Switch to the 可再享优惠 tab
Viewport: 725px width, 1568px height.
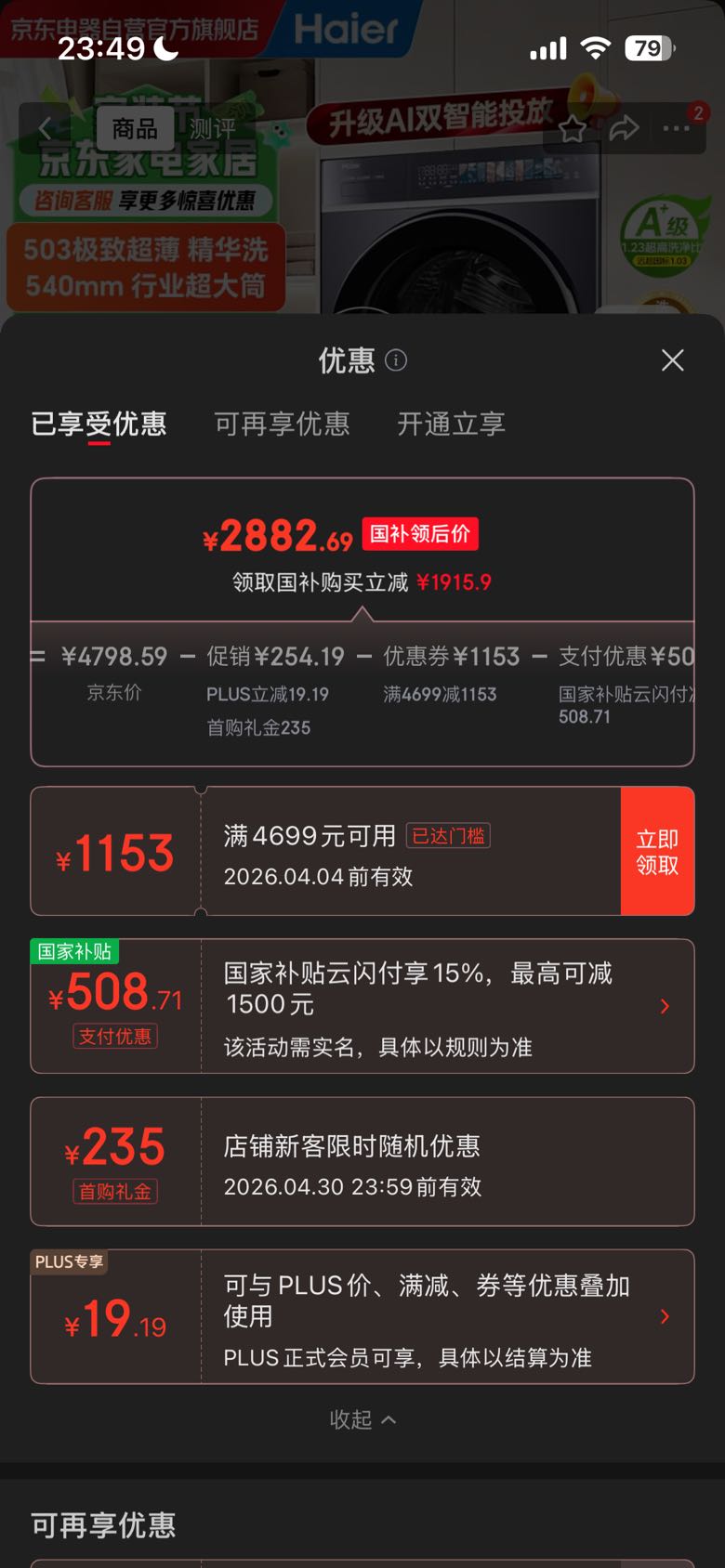click(282, 425)
